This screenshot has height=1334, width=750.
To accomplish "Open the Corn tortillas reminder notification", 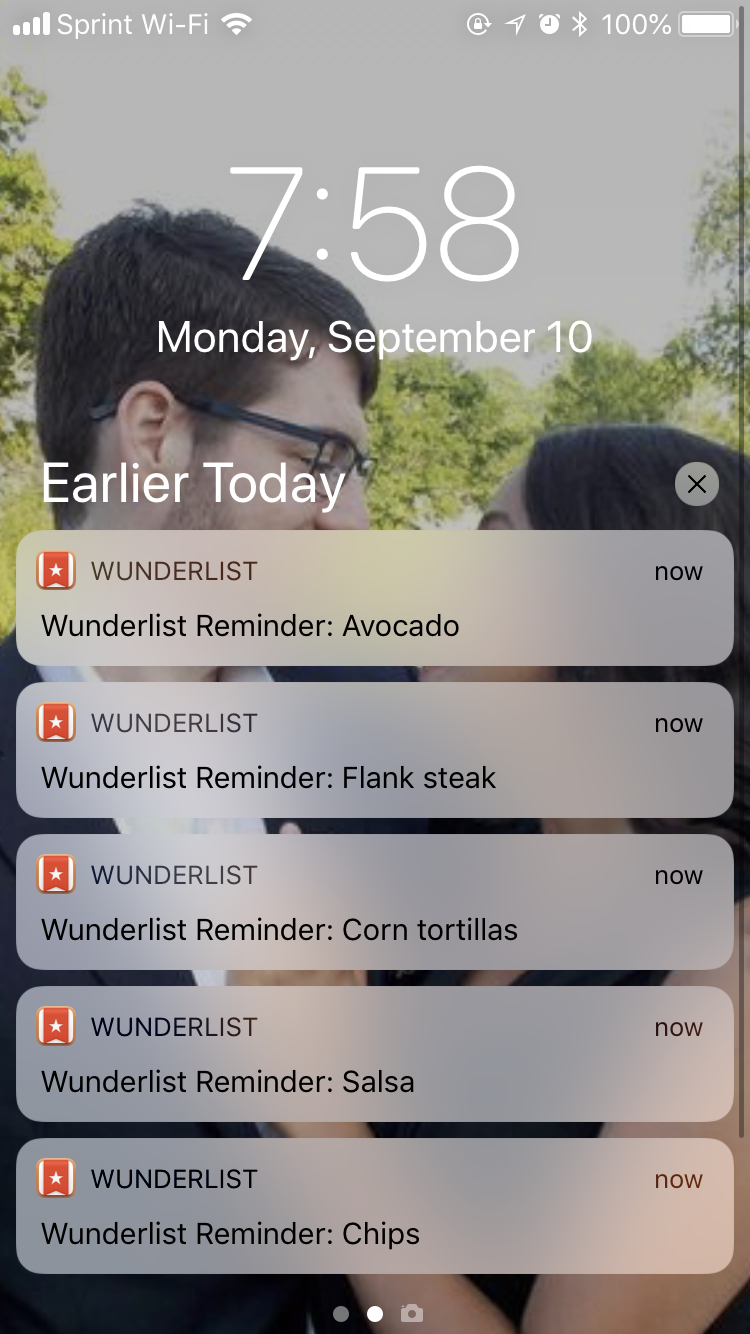I will point(375,902).
